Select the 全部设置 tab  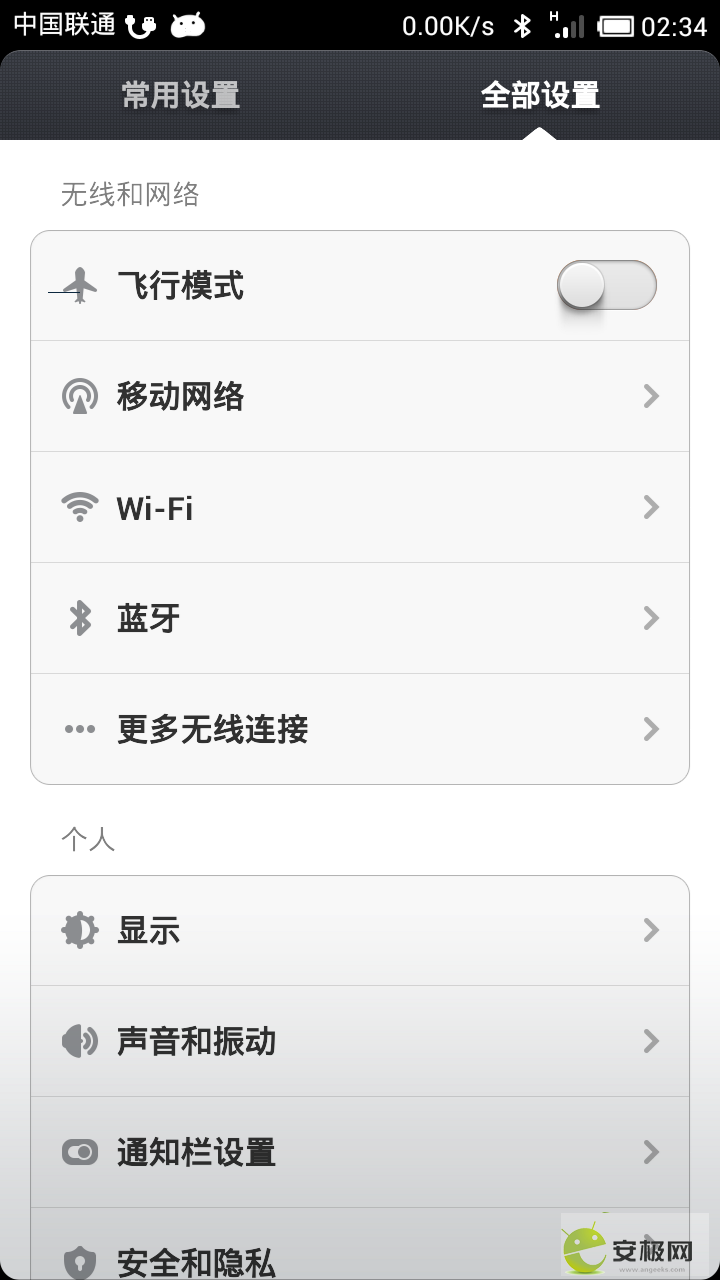click(540, 96)
